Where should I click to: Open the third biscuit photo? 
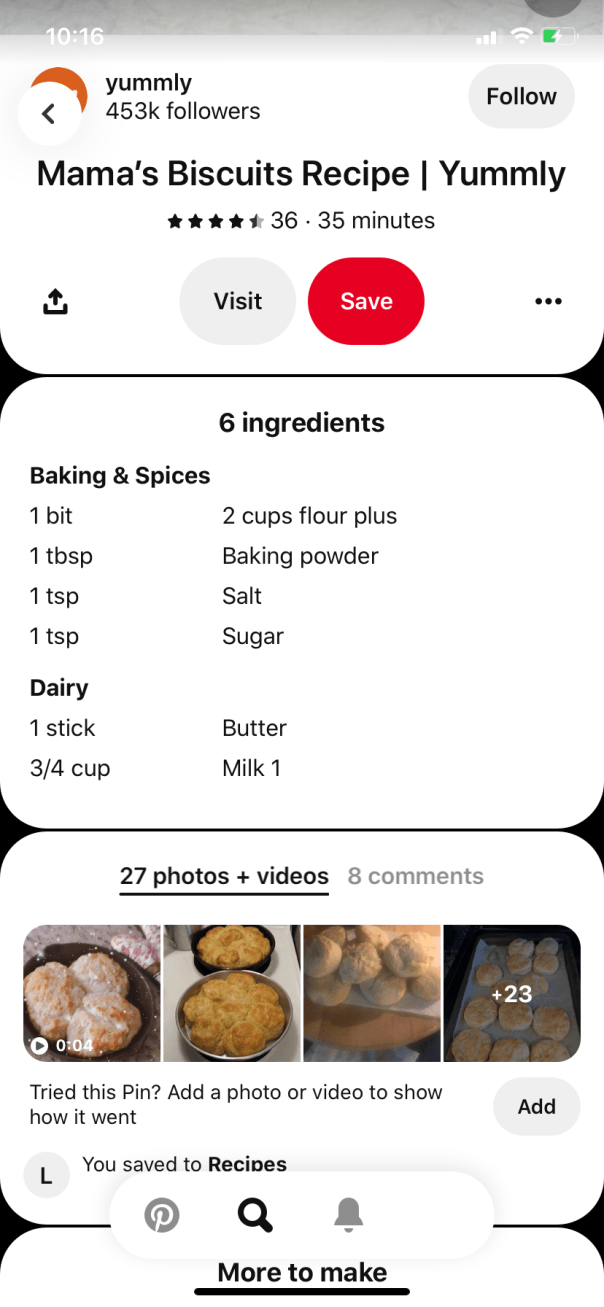[371, 993]
